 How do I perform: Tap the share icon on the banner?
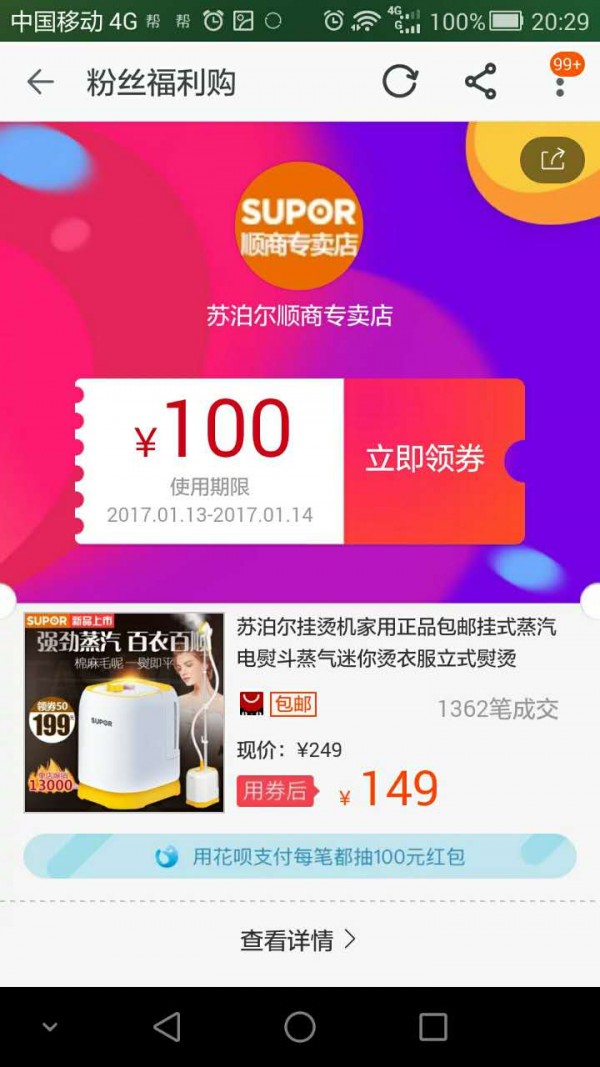[552, 159]
